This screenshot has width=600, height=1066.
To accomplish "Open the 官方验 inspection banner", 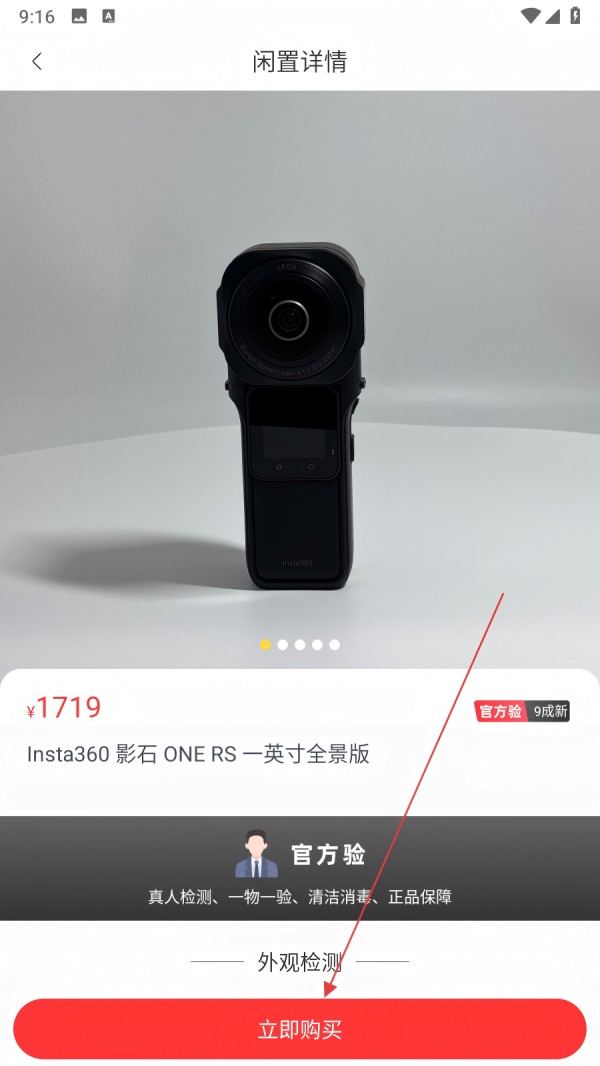I will tap(300, 867).
